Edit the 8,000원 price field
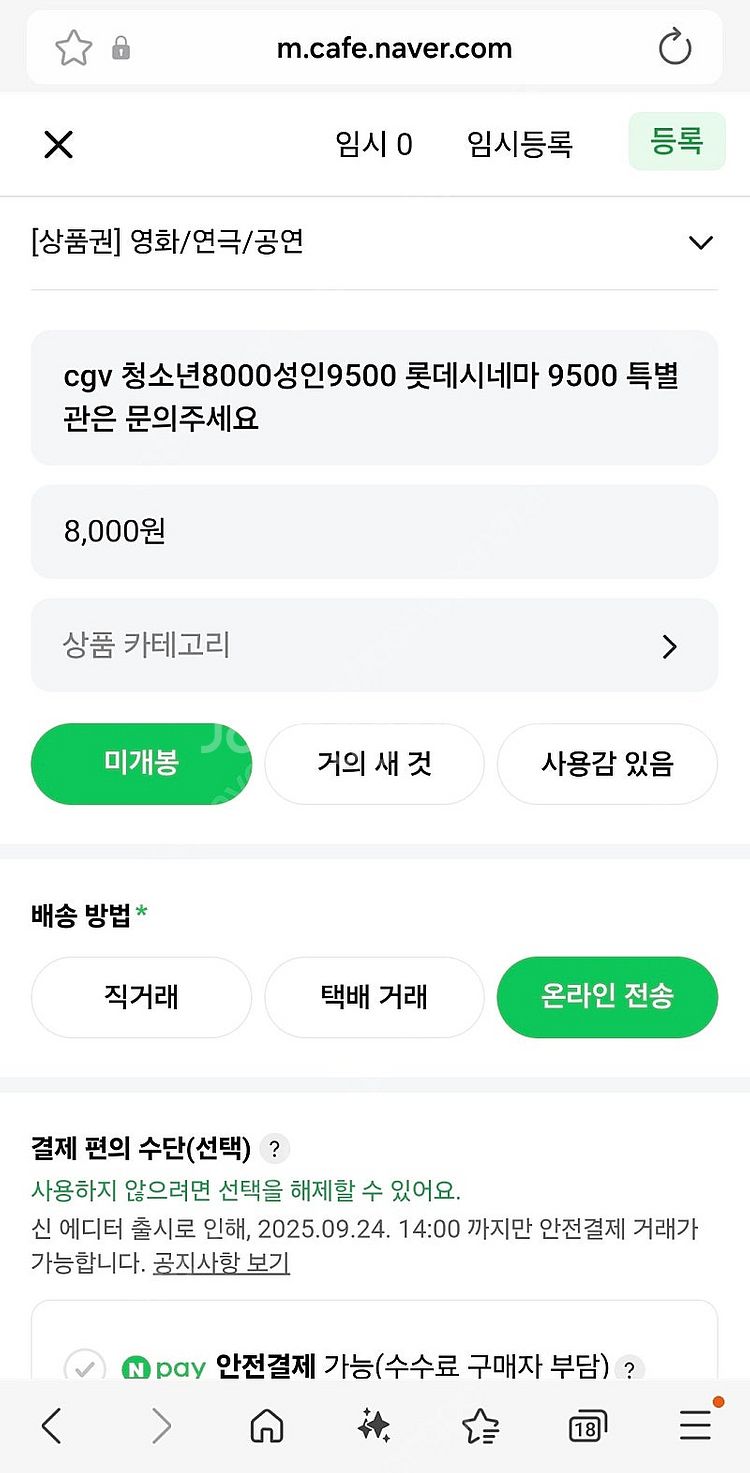Viewport: 750px width, 1473px height. pos(374,531)
